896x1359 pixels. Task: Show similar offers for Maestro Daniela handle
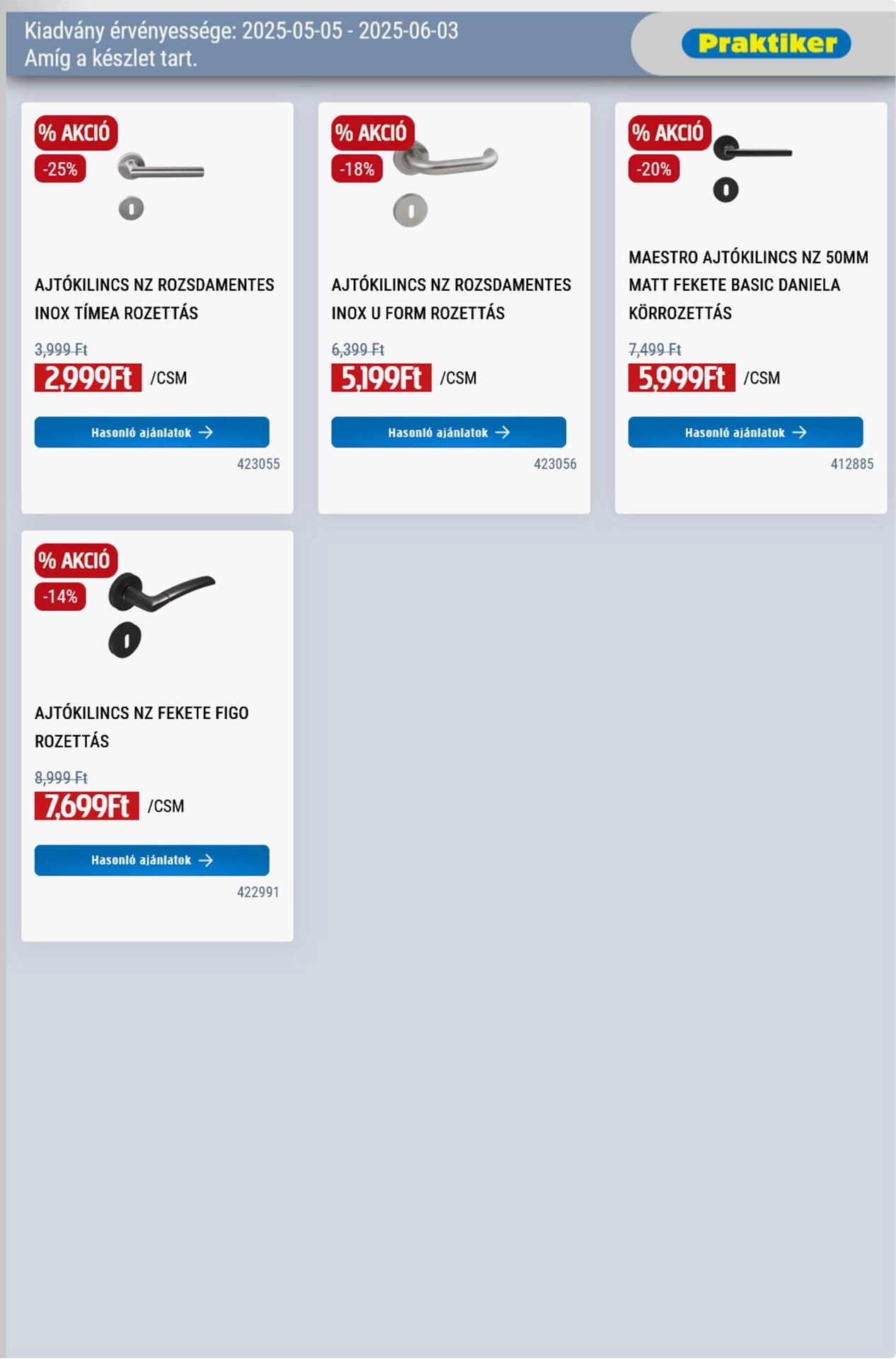pyautogui.click(x=745, y=432)
